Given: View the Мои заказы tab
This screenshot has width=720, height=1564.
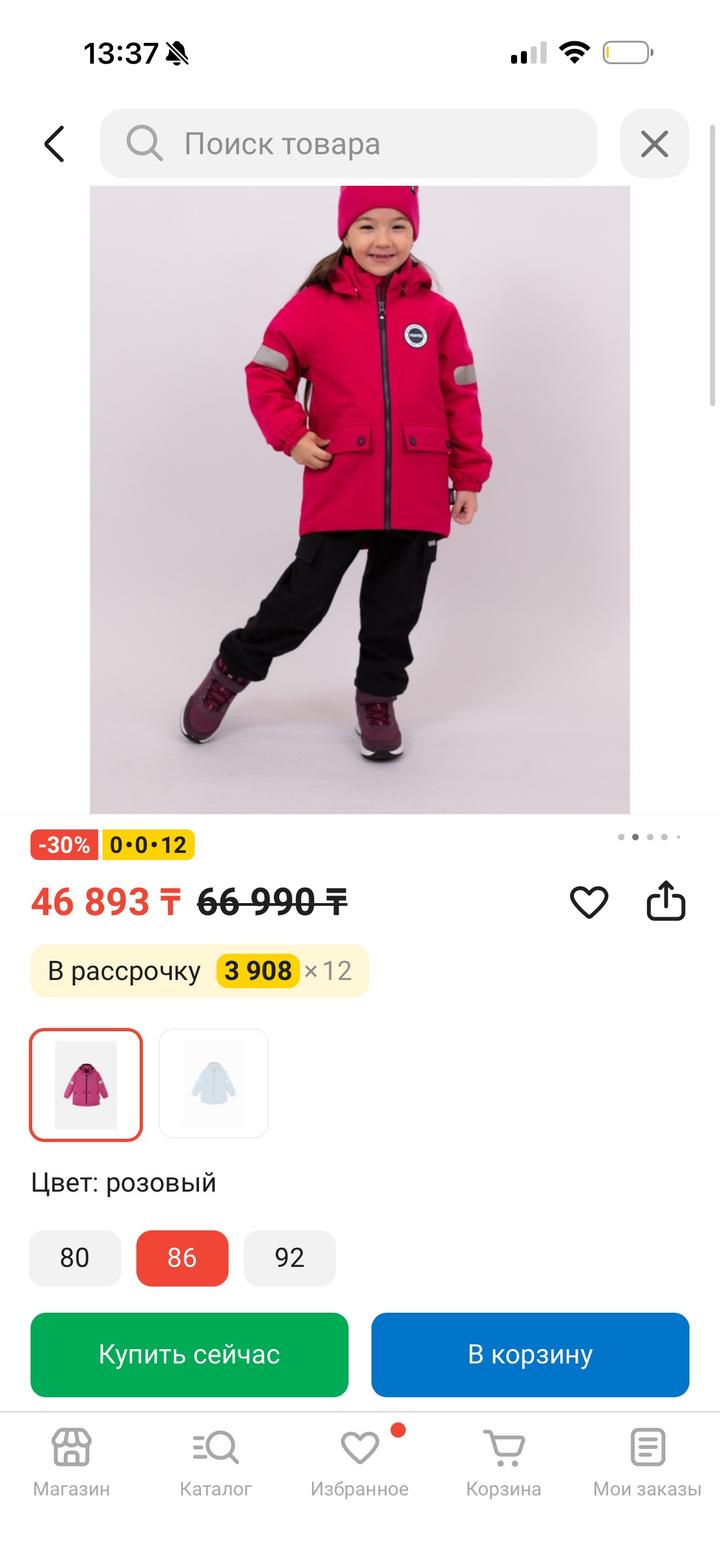Looking at the screenshot, I should (x=647, y=1462).
